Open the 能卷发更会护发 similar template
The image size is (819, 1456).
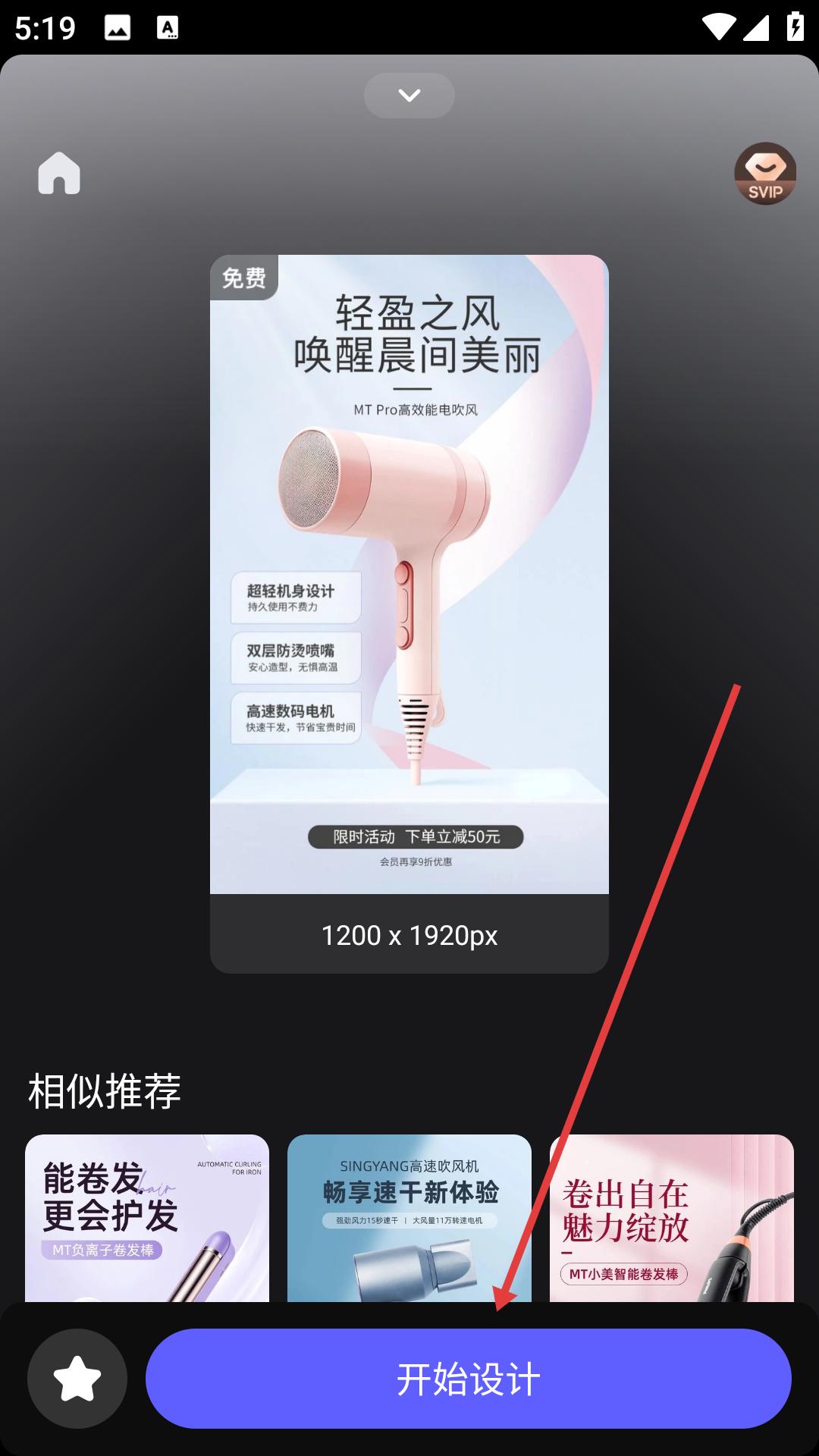(147, 1217)
